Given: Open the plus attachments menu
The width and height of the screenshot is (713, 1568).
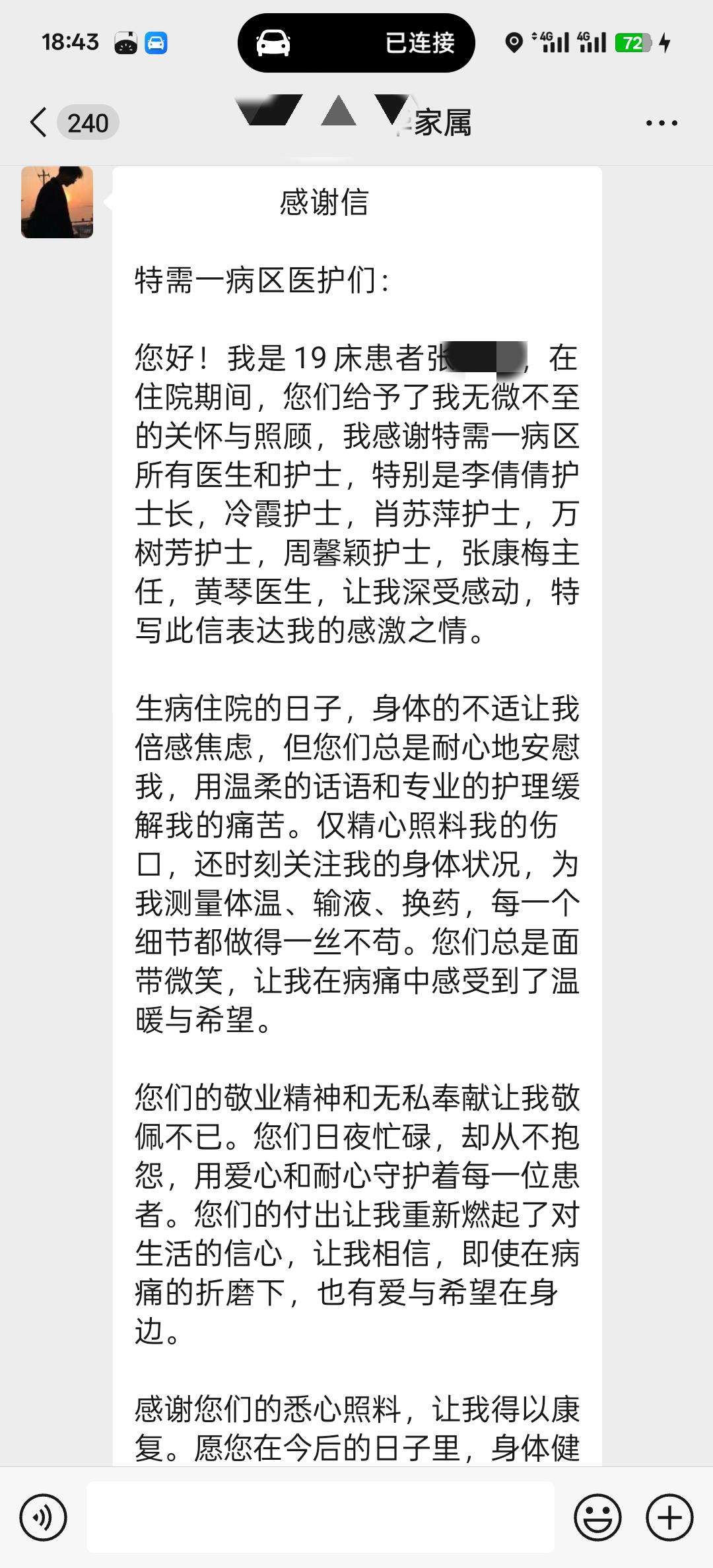Looking at the screenshot, I should tap(669, 1517).
